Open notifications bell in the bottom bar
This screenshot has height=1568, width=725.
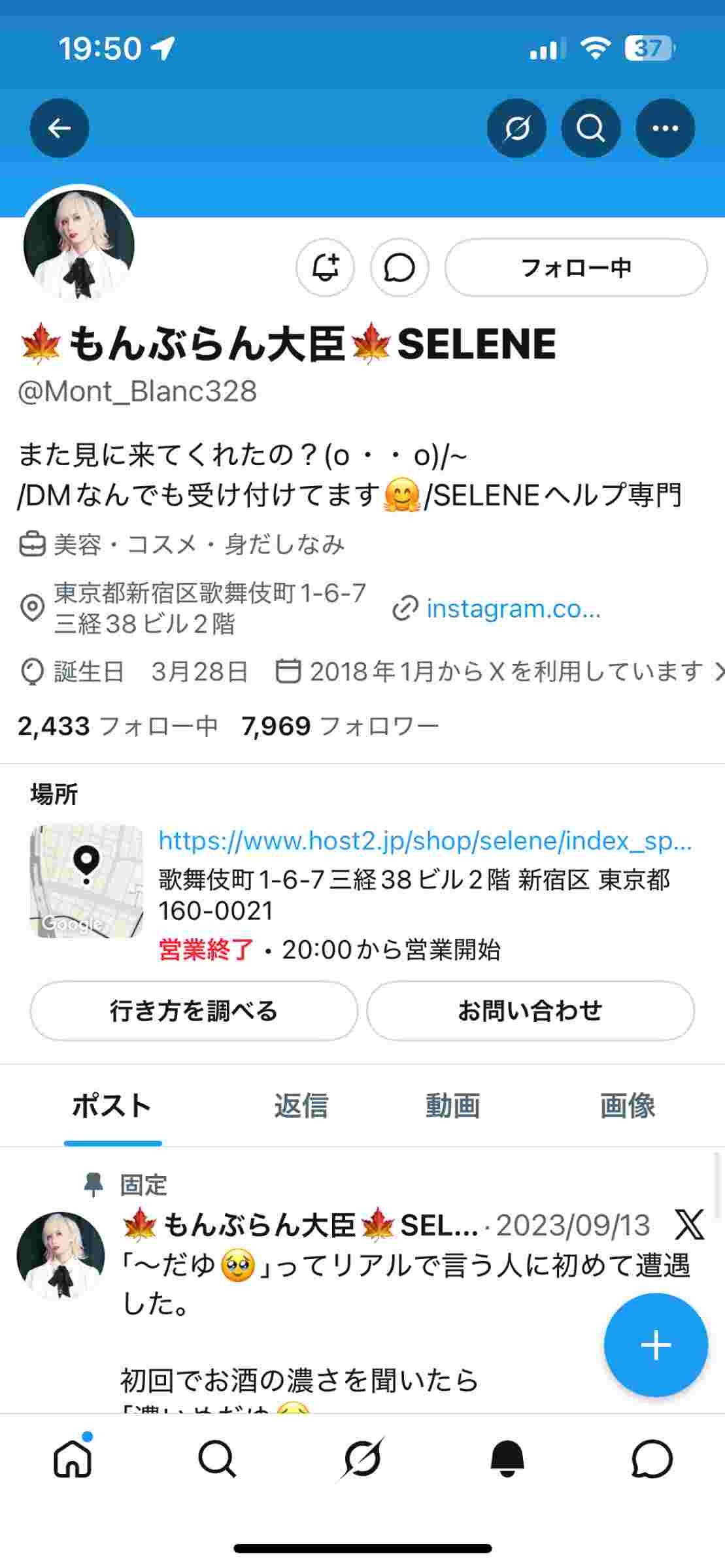coord(507,1459)
